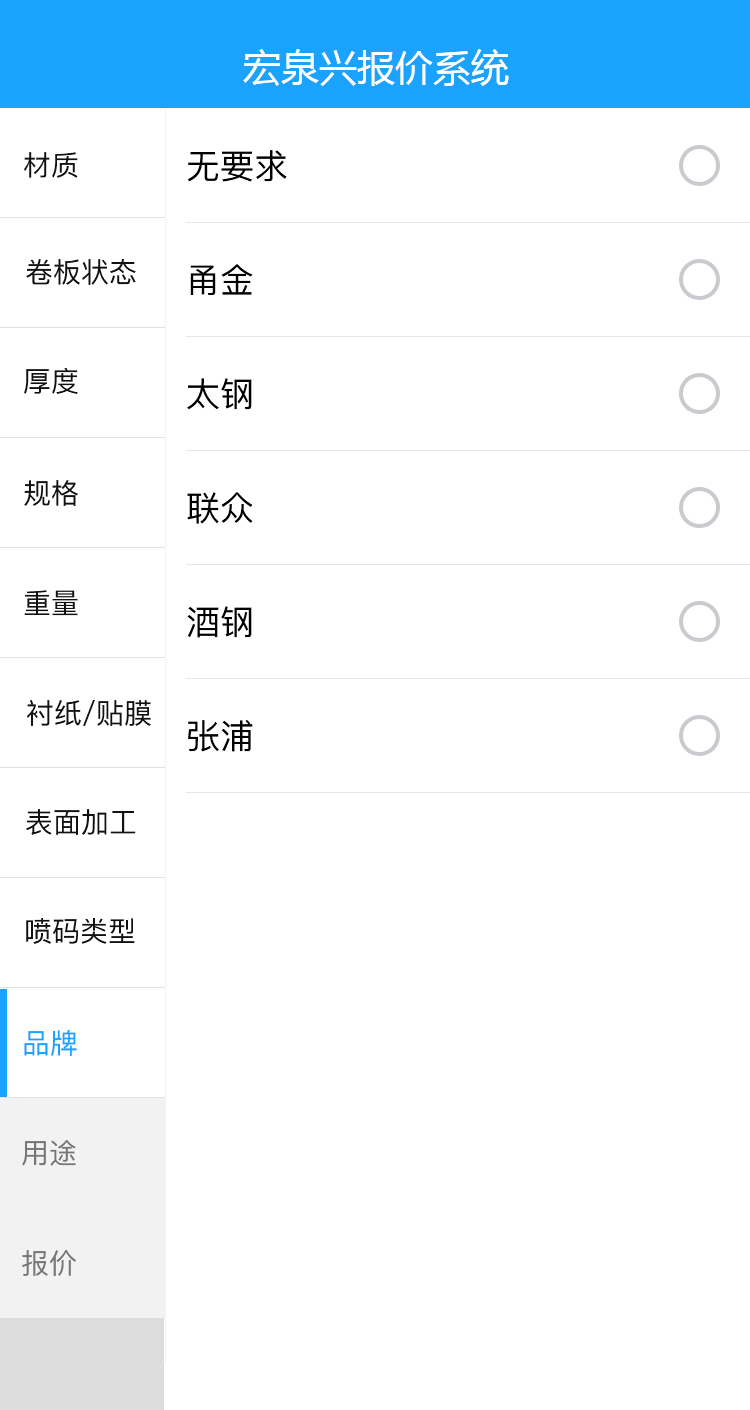Select the 太钢 radio option
The image size is (750, 1410).
(x=698, y=394)
